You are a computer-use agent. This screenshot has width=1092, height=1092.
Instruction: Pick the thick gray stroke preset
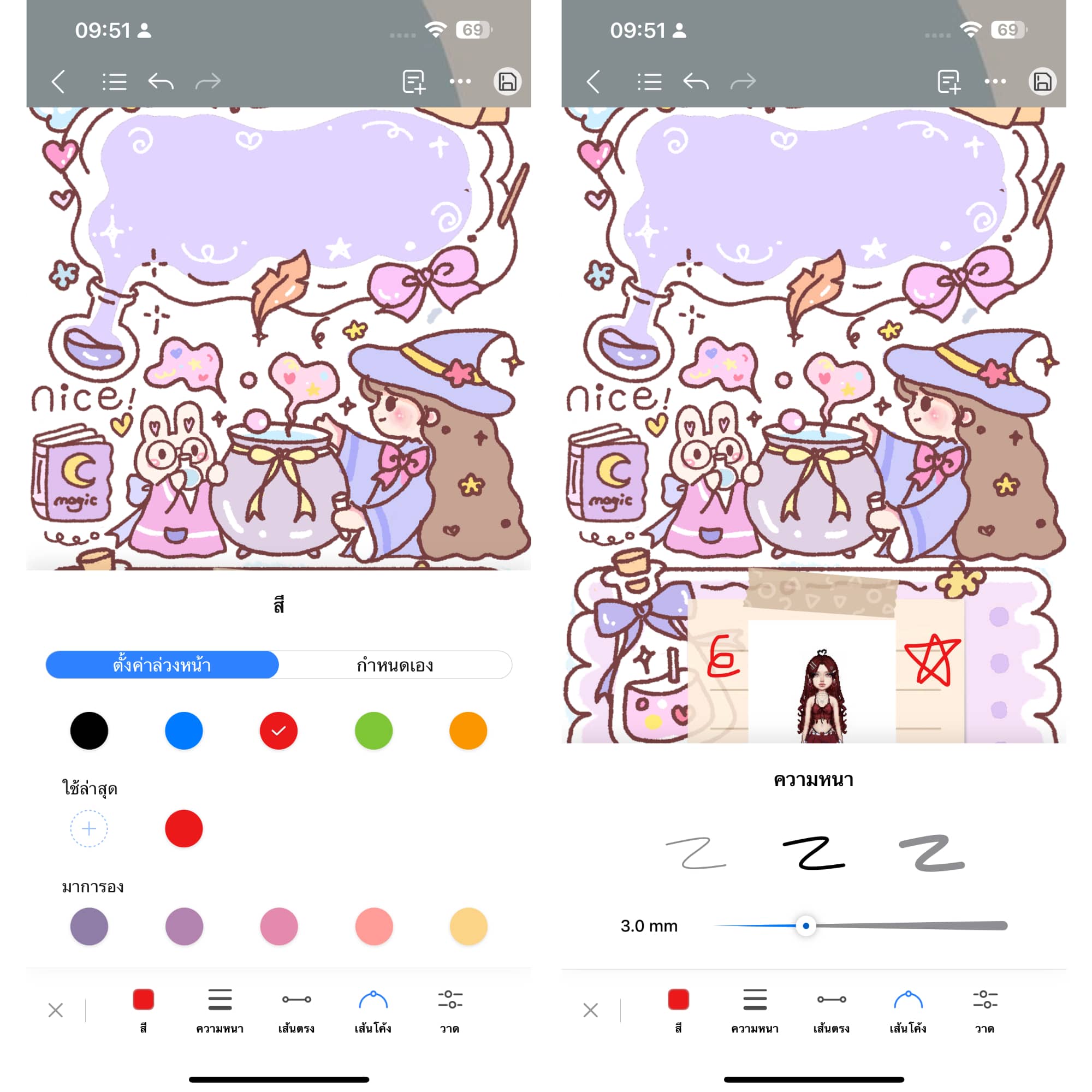(931, 853)
